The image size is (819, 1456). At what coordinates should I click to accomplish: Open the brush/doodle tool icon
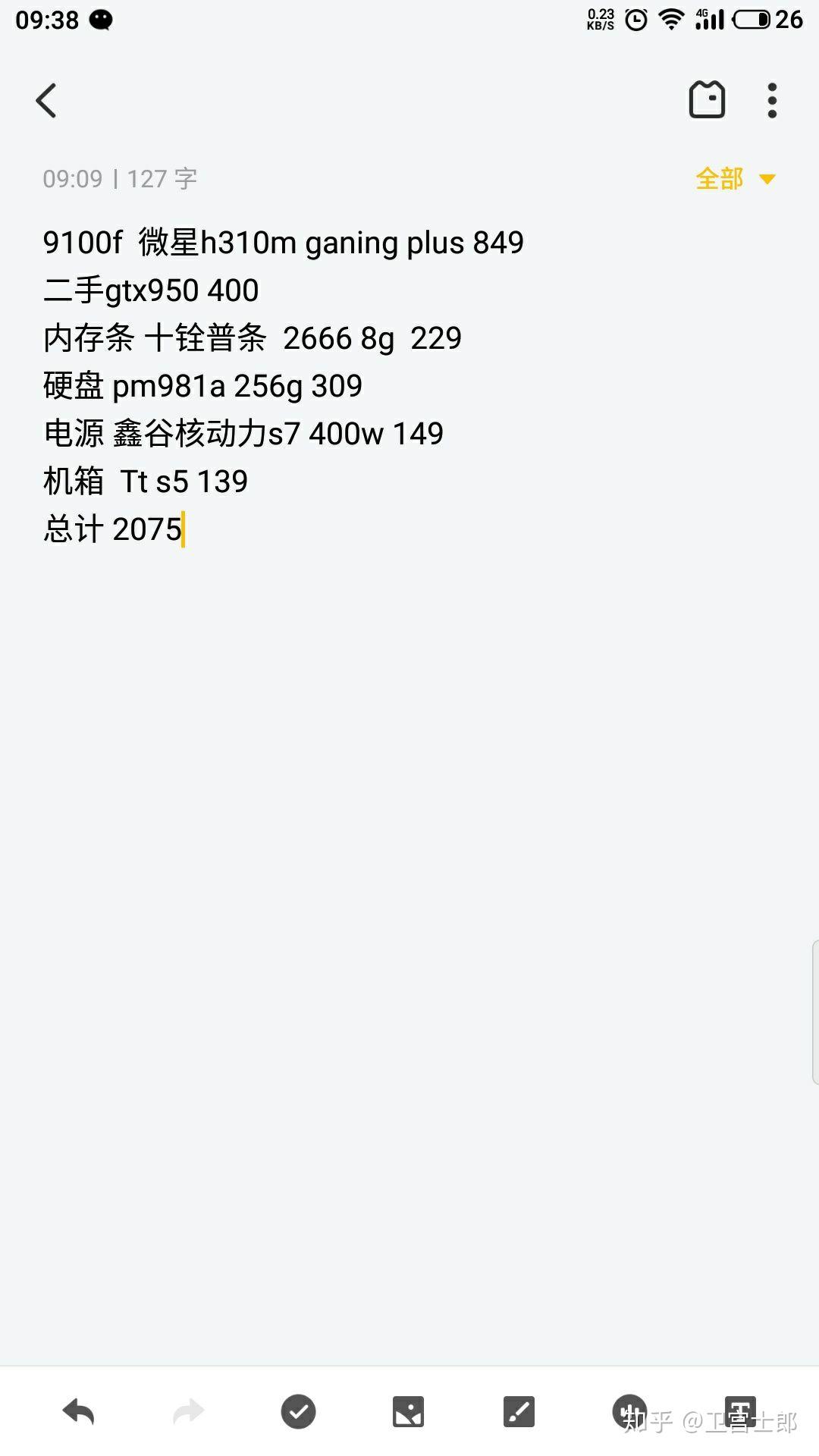click(x=518, y=1412)
